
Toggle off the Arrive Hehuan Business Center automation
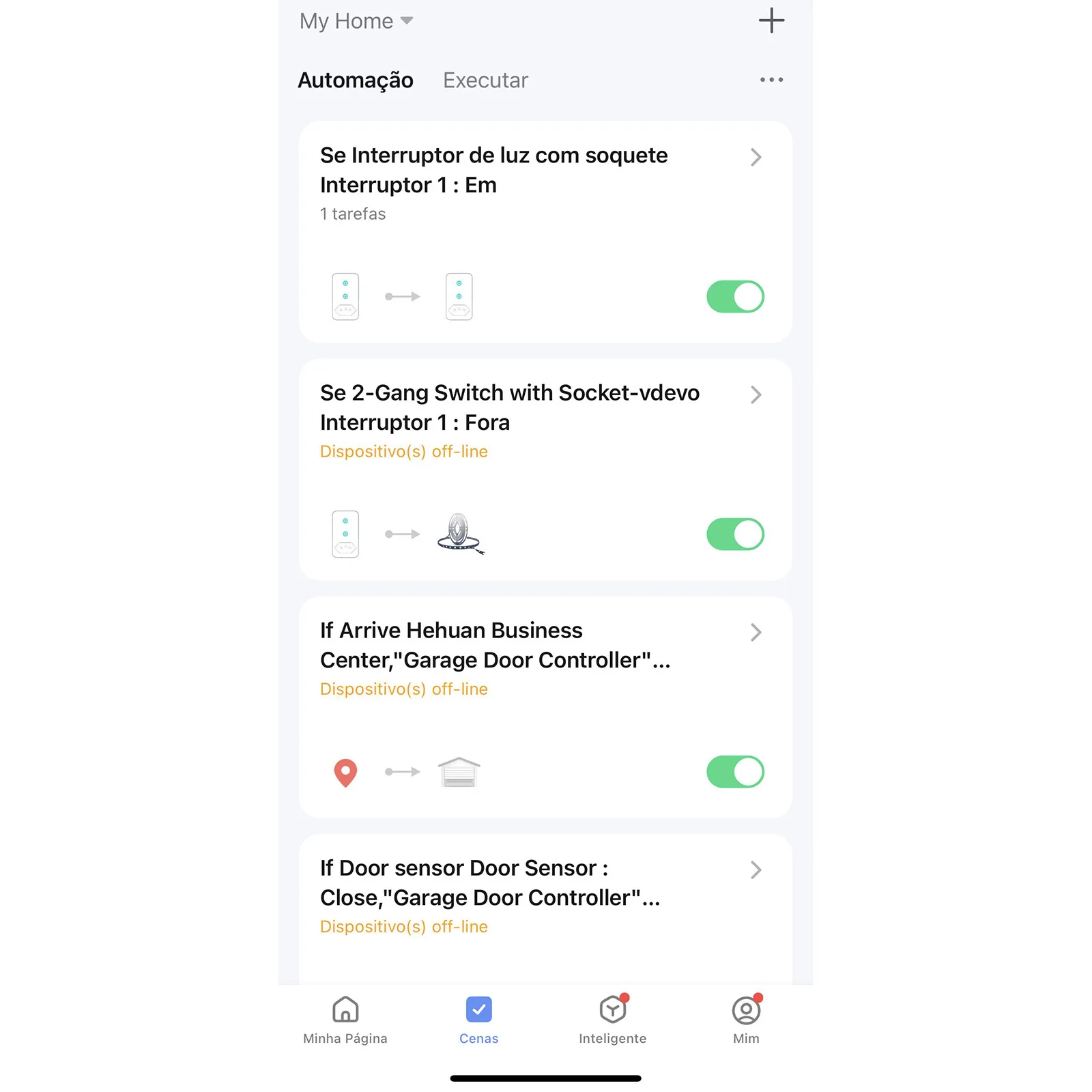tap(735, 772)
